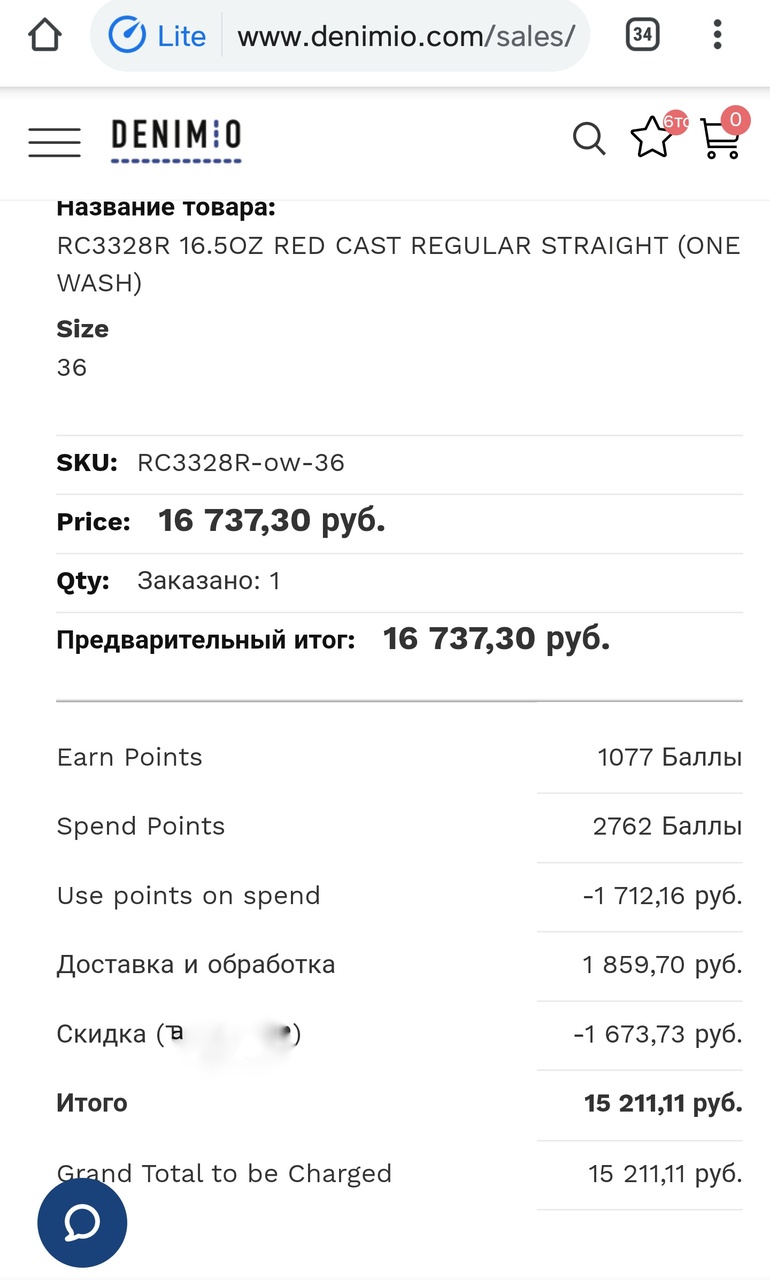770x1280 pixels.
Task: Open the tab switcher showing 34 tabs
Action: [x=642, y=37]
